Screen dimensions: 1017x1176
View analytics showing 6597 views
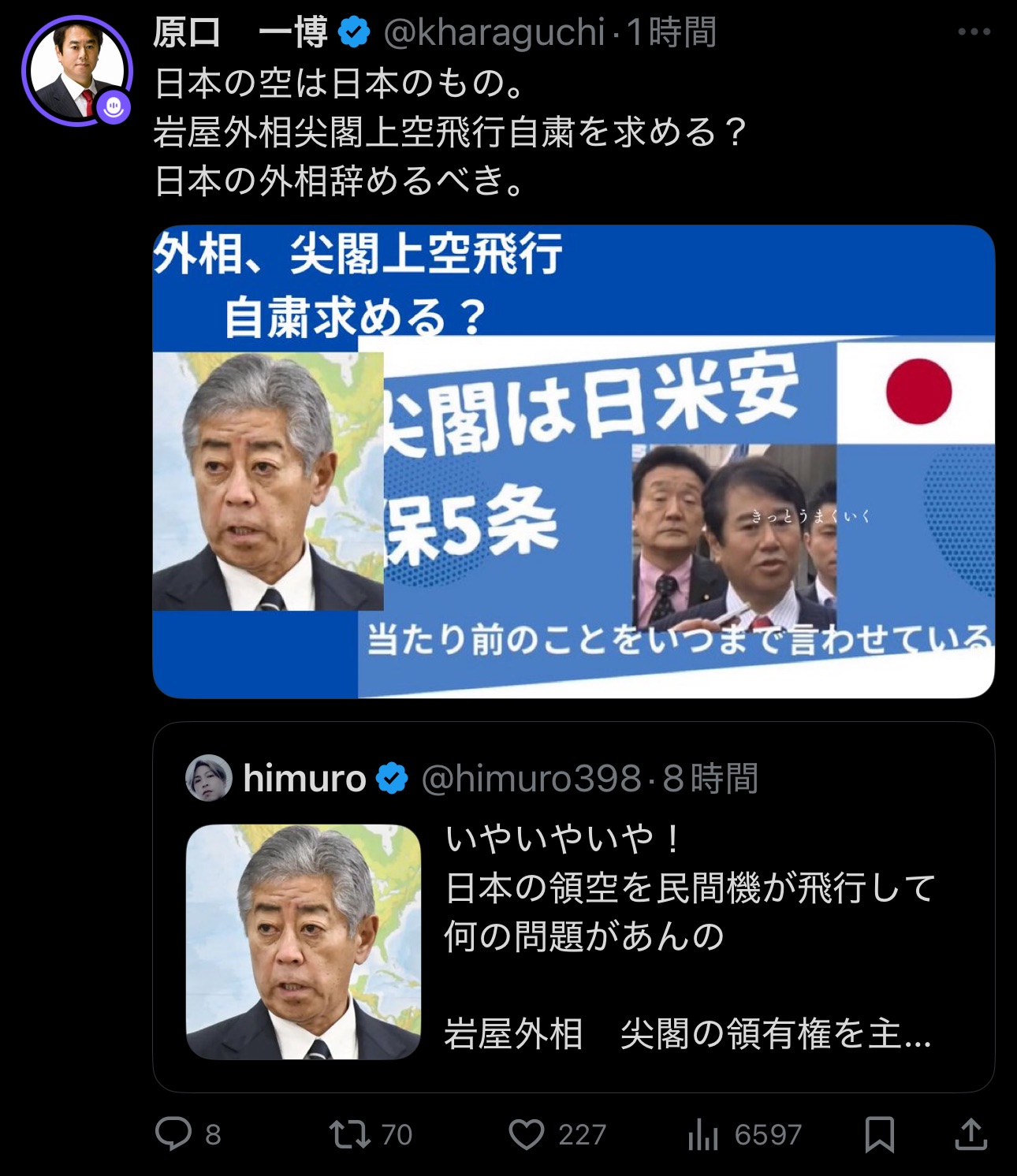[x=744, y=1134]
